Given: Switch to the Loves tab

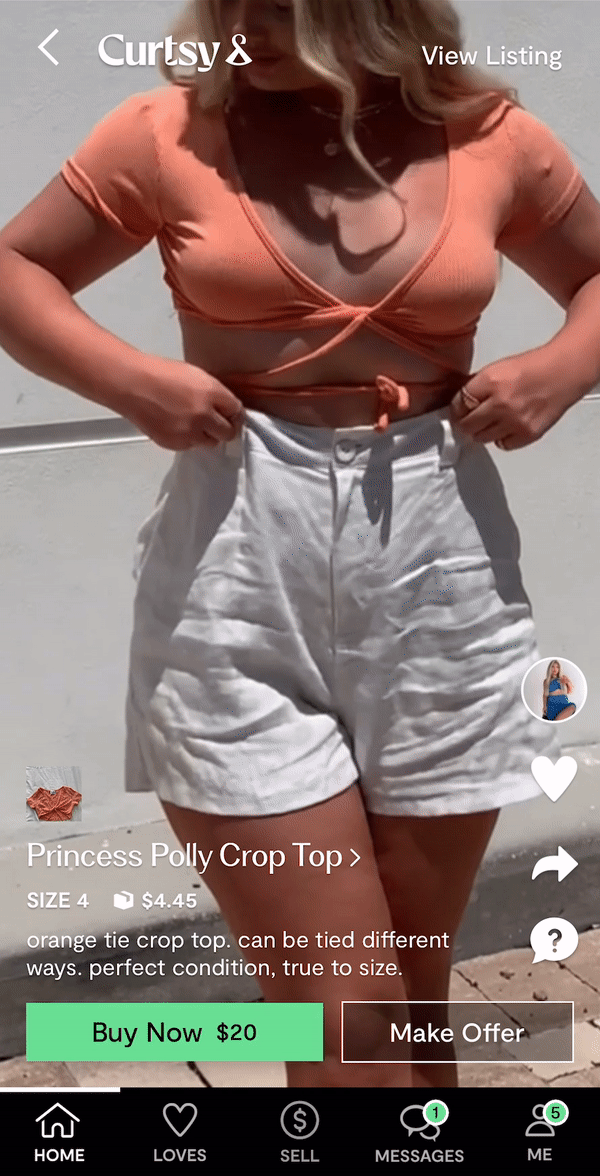Looking at the screenshot, I should (x=180, y=1132).
